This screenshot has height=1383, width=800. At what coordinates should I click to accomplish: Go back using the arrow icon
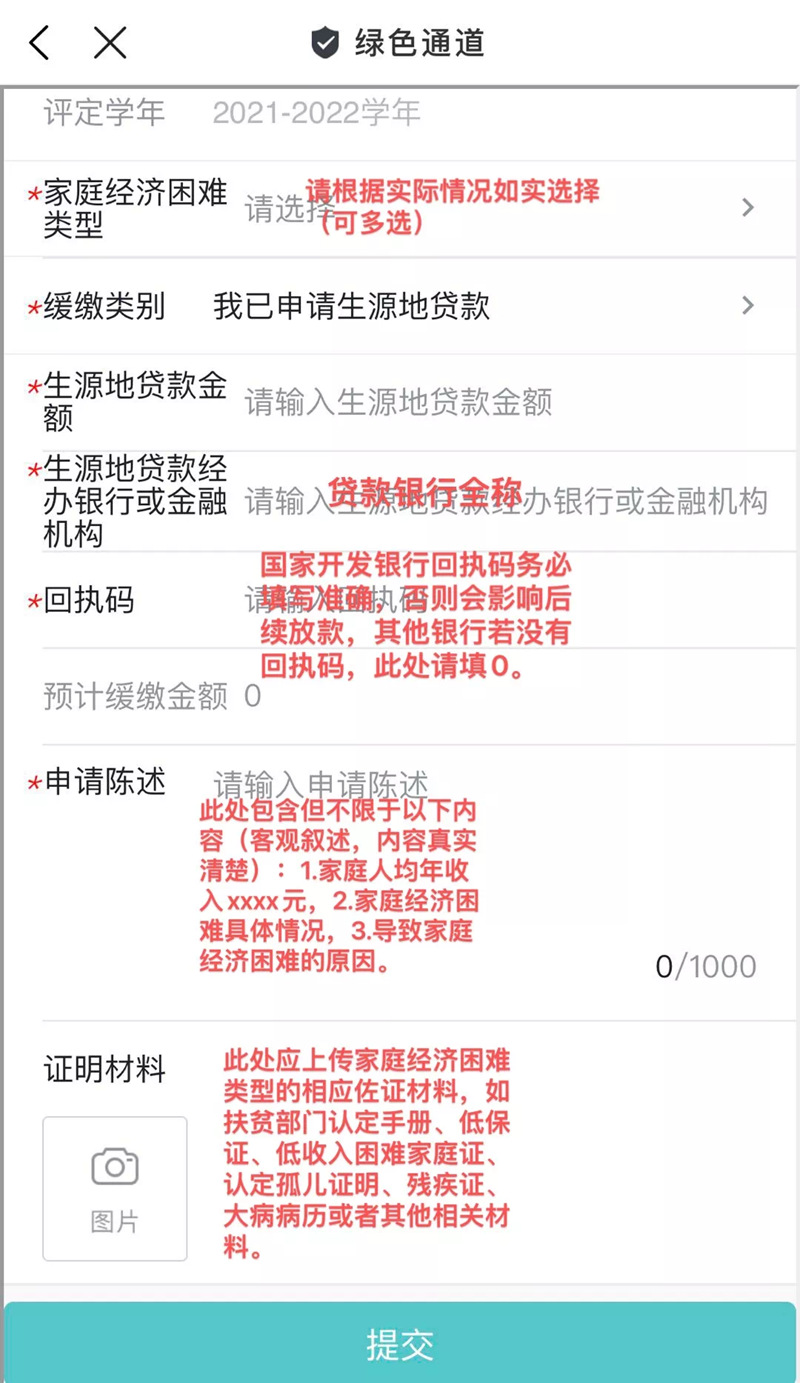39,43
